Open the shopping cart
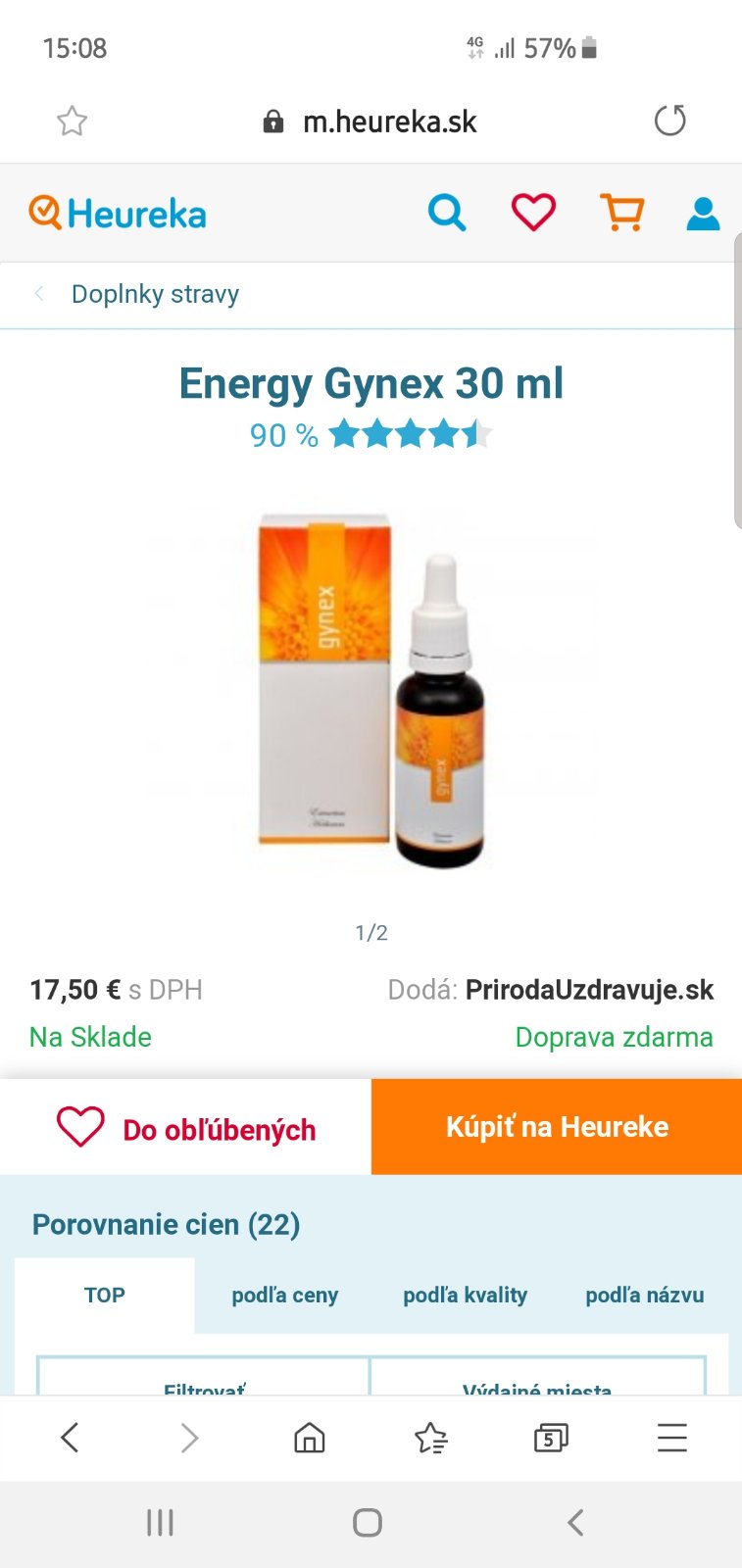This screenshot has height=1568, width=742. click(621, 213)
